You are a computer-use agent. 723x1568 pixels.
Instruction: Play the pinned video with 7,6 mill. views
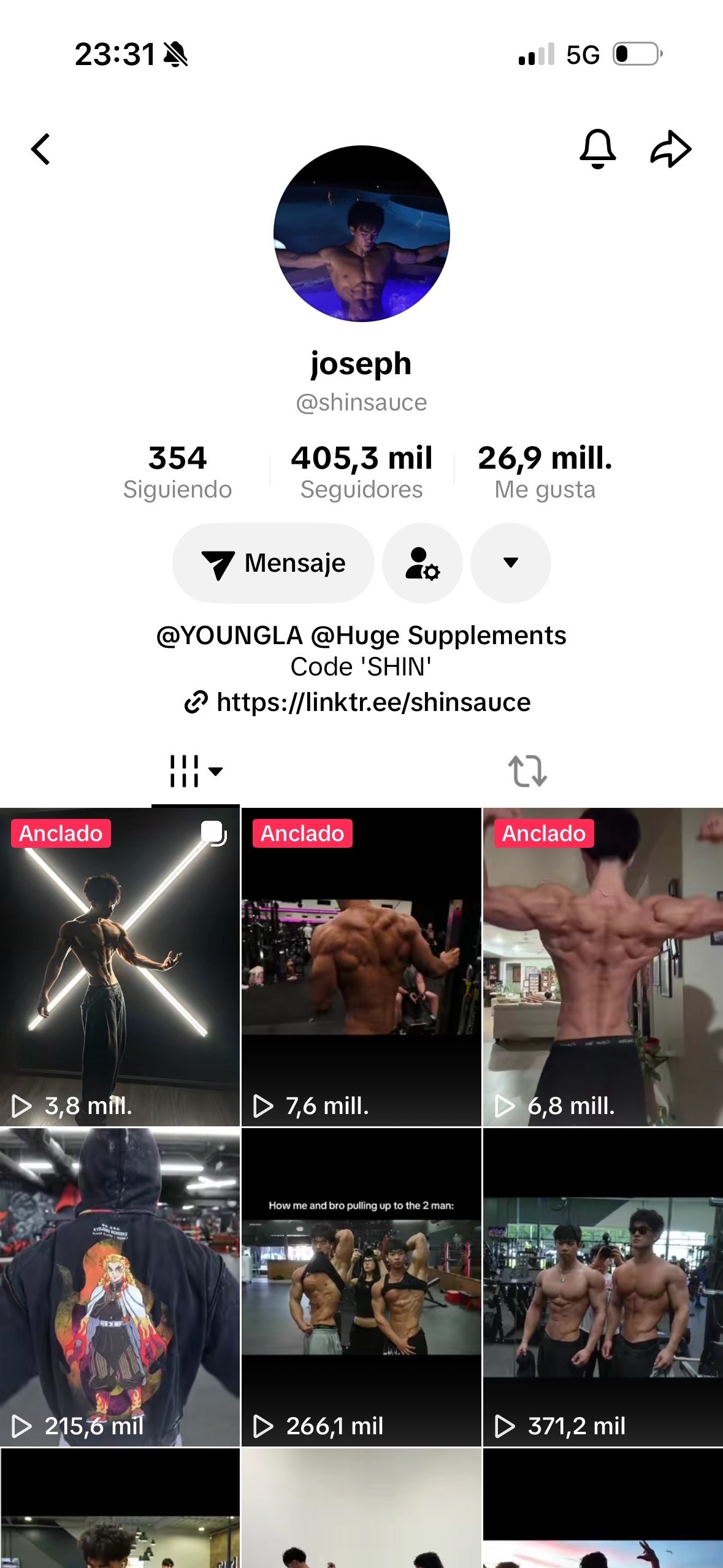[x=361, y=967]
